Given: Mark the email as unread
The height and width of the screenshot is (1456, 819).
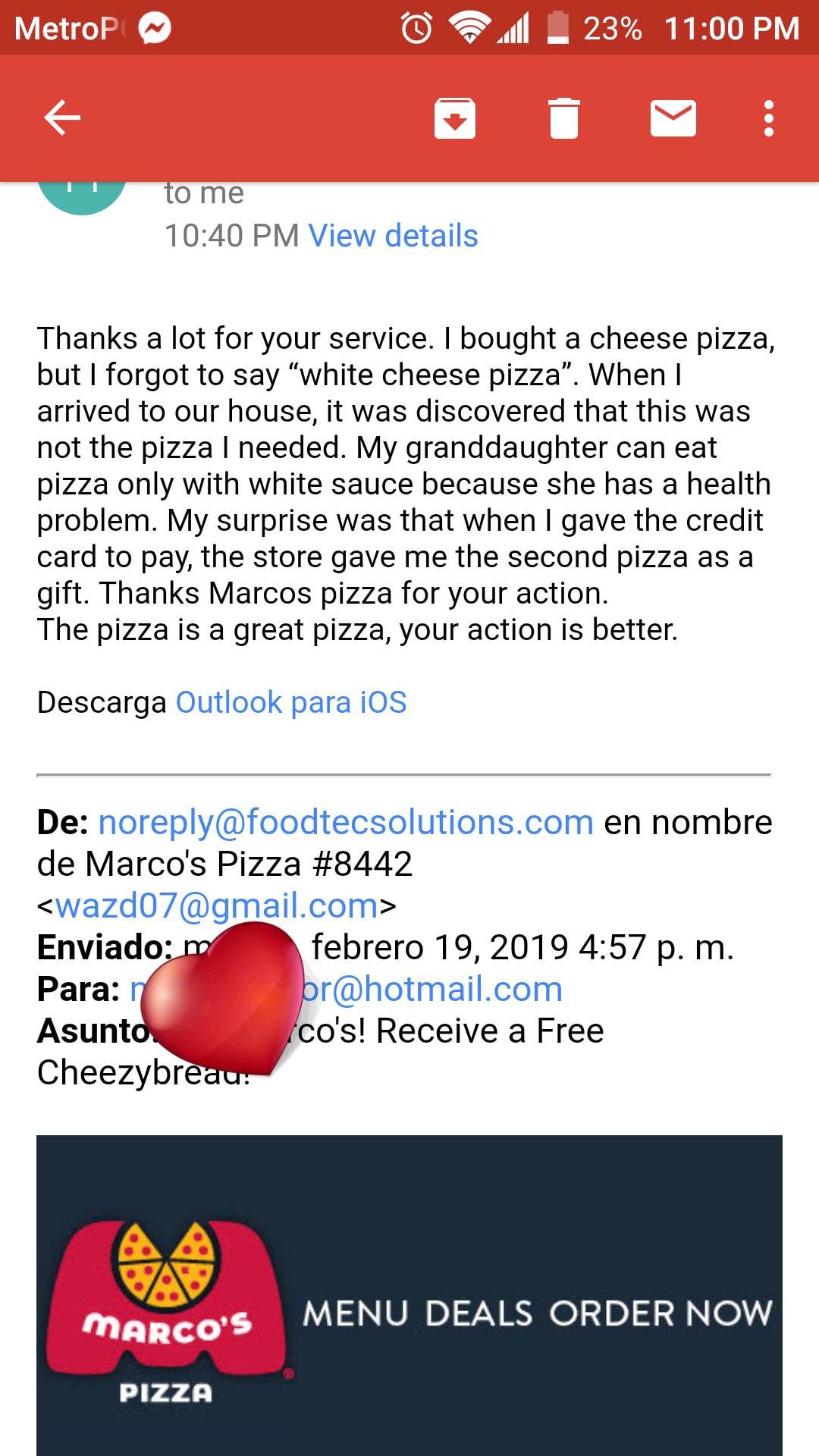Looking at the screenshot, I should coord(673,118).
